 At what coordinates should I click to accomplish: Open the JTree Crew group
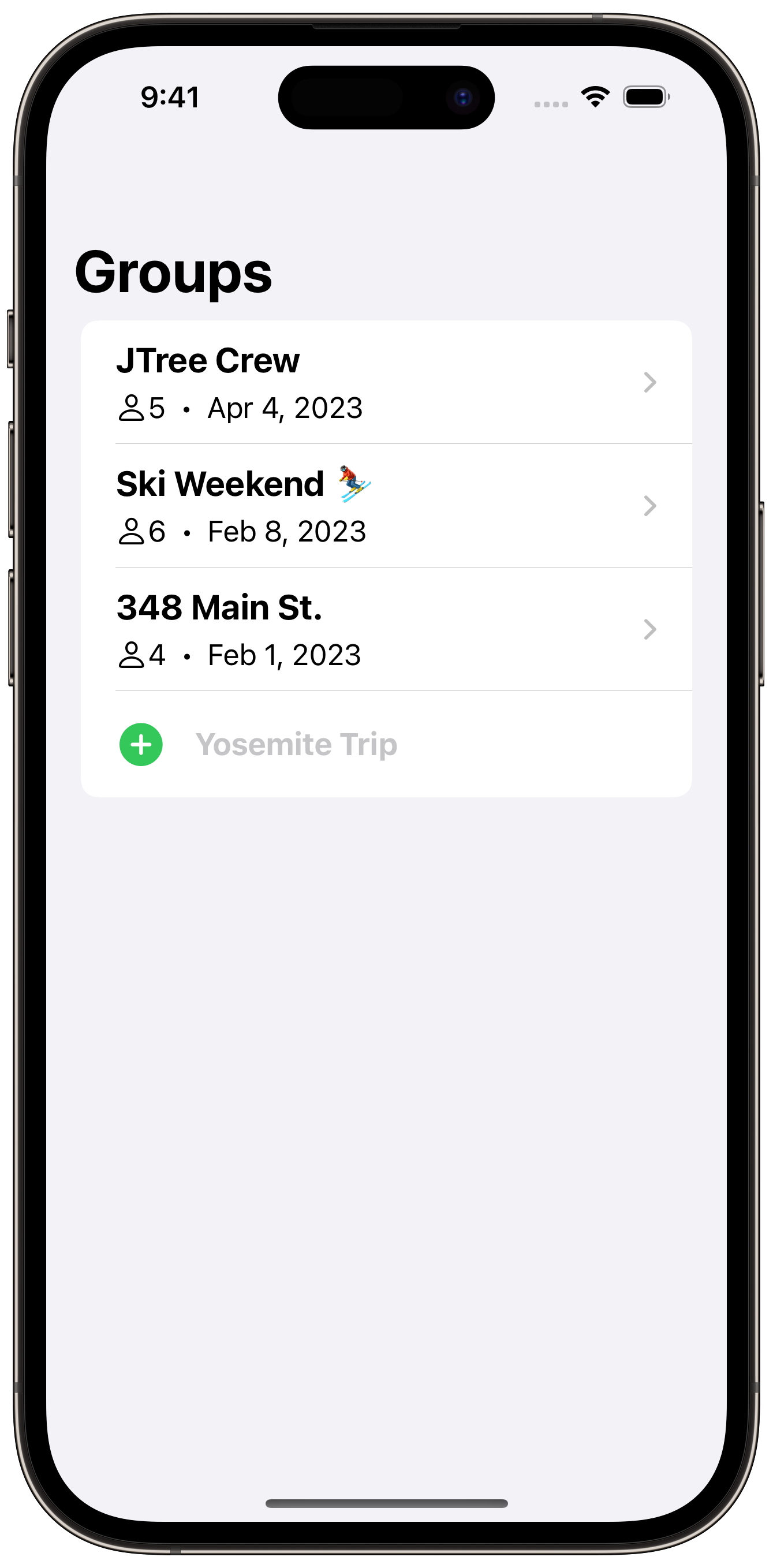click(x=386, y=382)
